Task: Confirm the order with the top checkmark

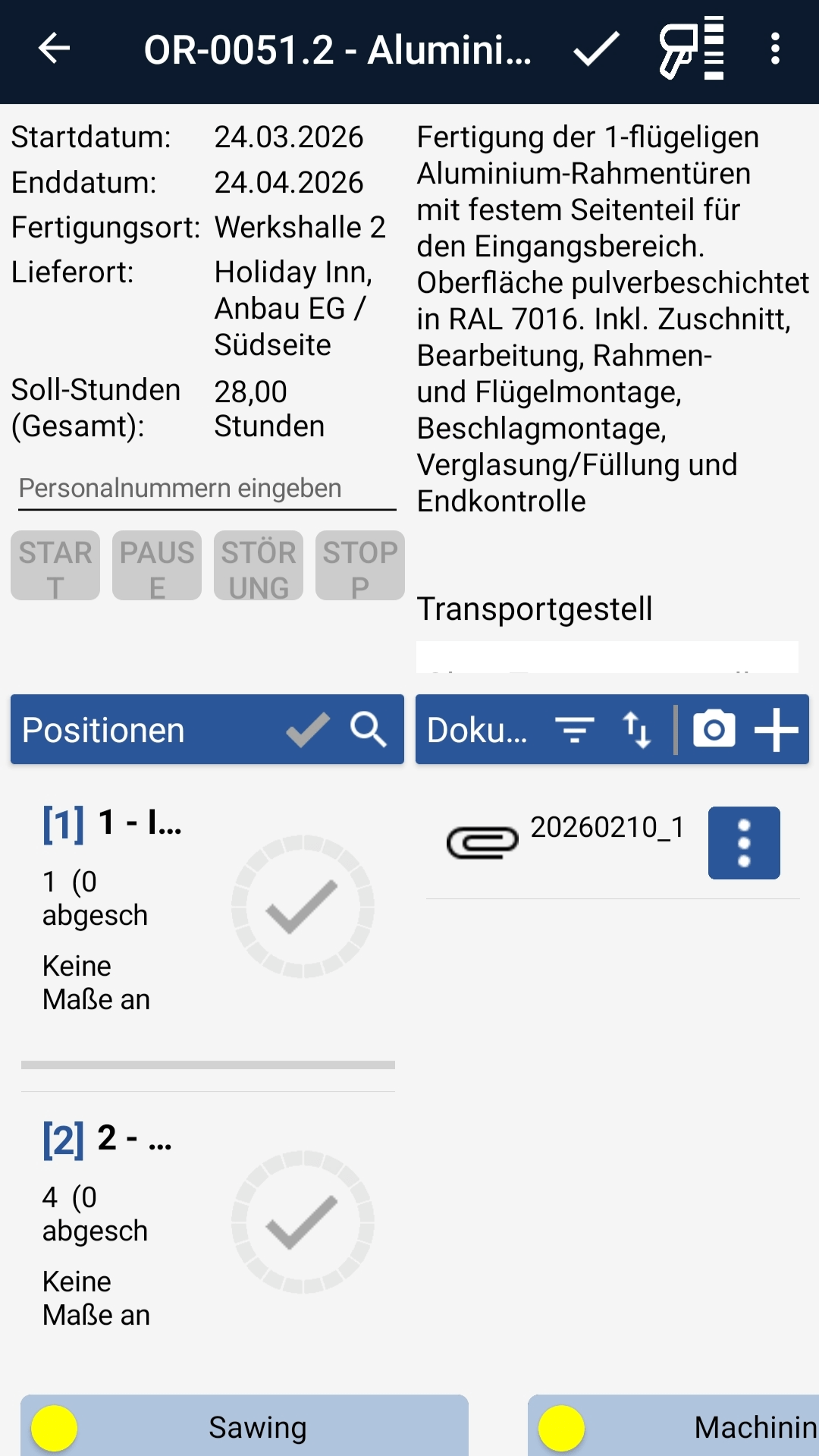Action: pyautogui.click(x=596, y=49)
